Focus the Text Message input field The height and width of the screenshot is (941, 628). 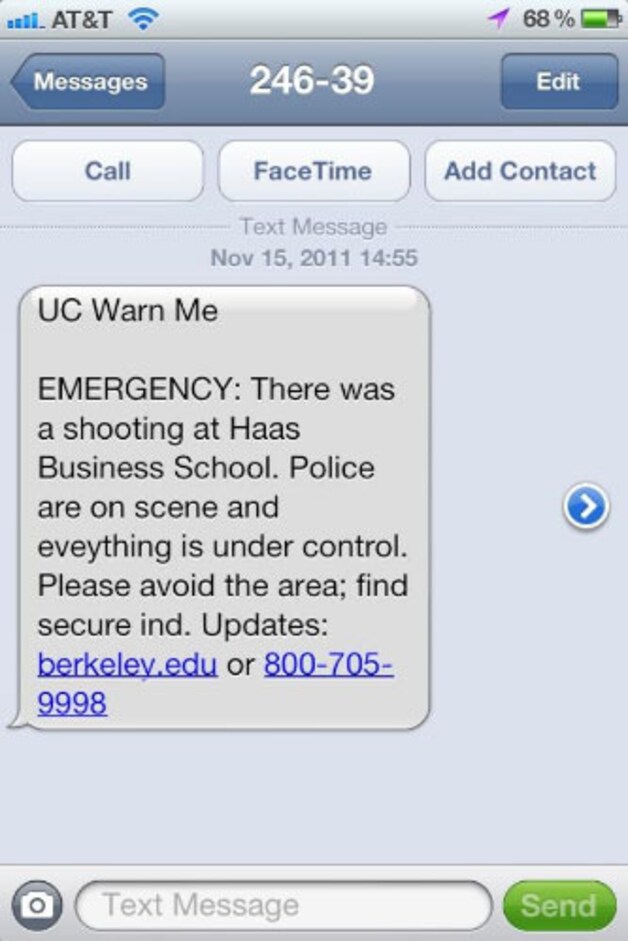coord(283,905)
